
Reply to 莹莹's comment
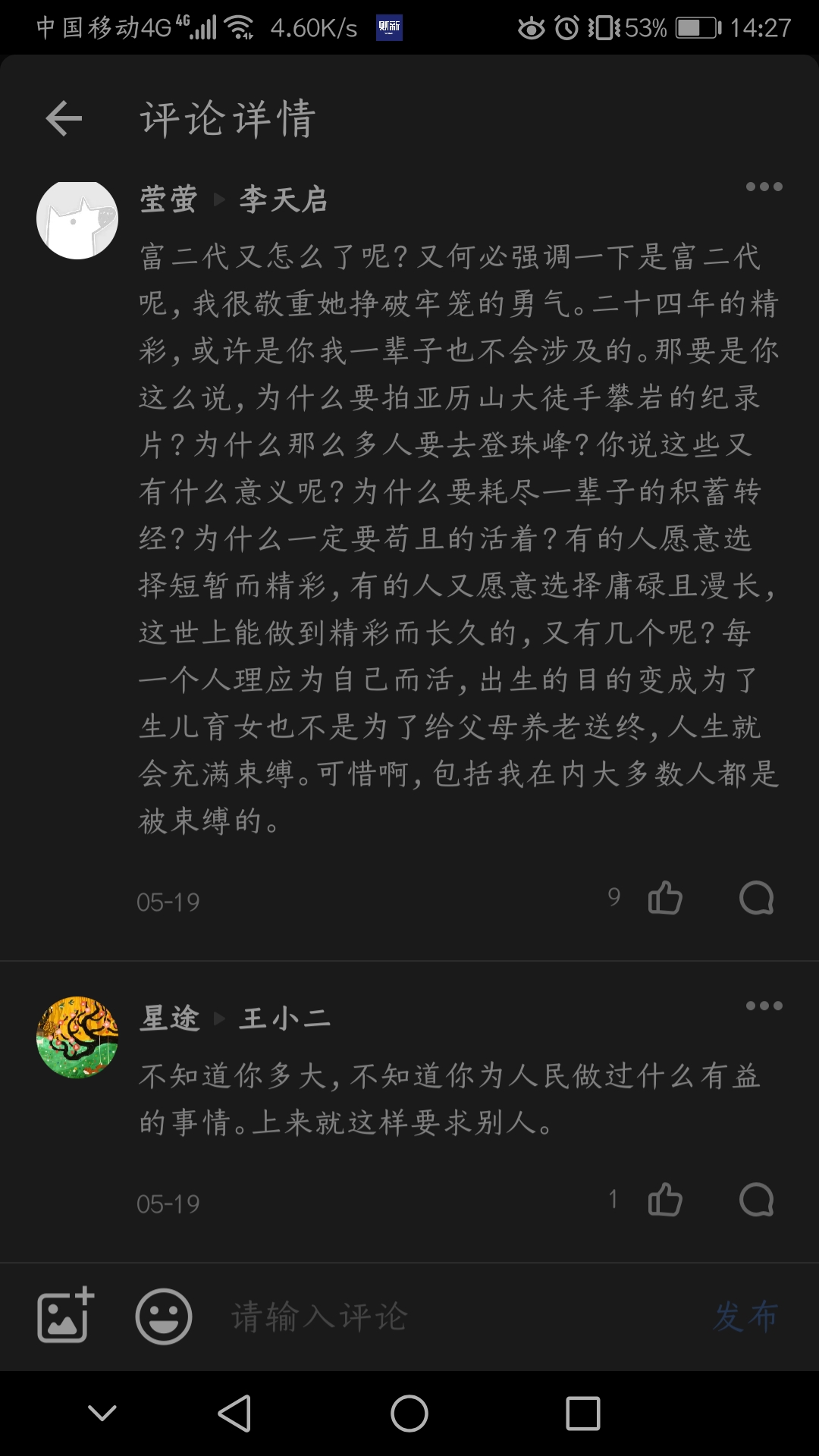(756, 899)
